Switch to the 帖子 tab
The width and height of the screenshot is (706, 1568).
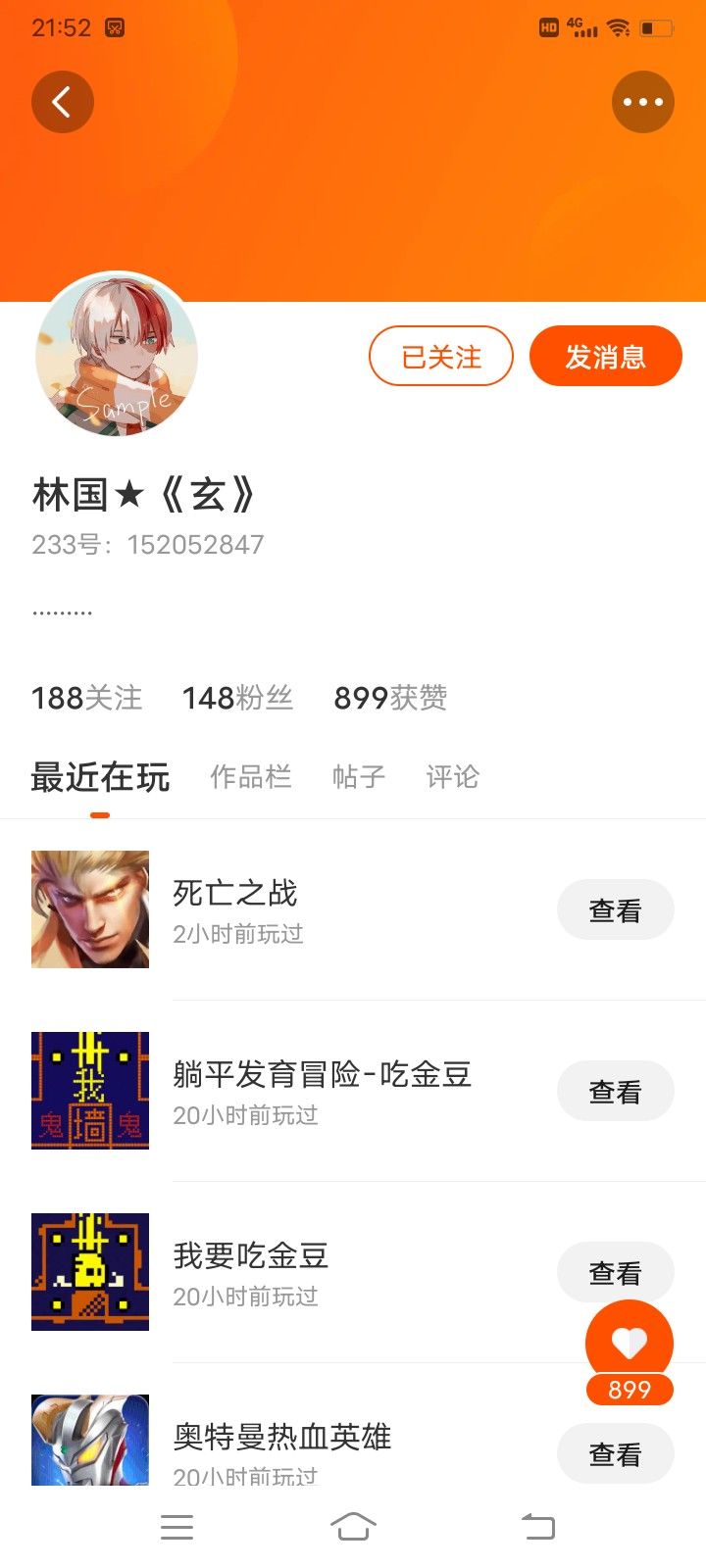359,777
